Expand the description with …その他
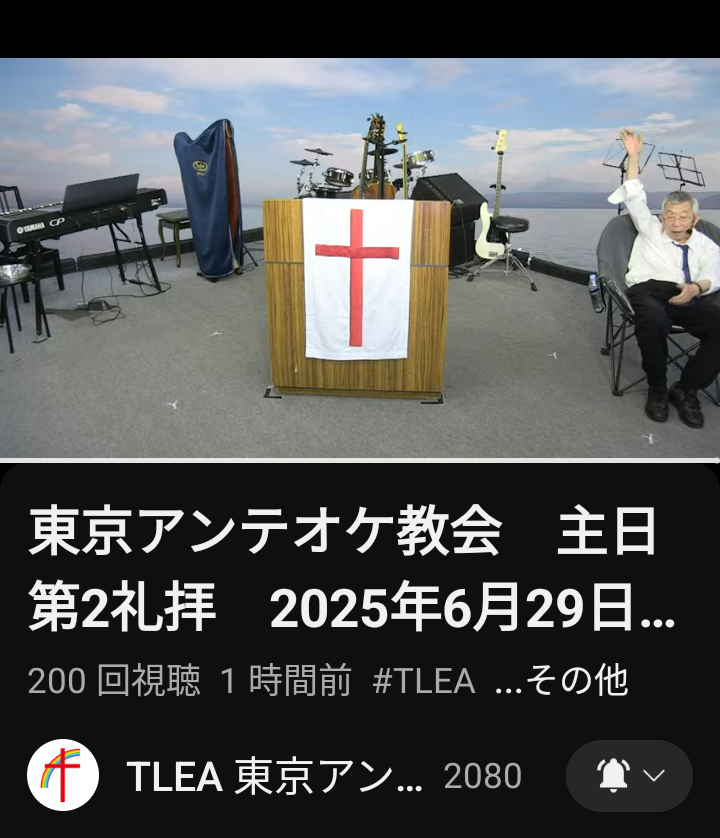720x838 pixels. [x=562, y=681]
